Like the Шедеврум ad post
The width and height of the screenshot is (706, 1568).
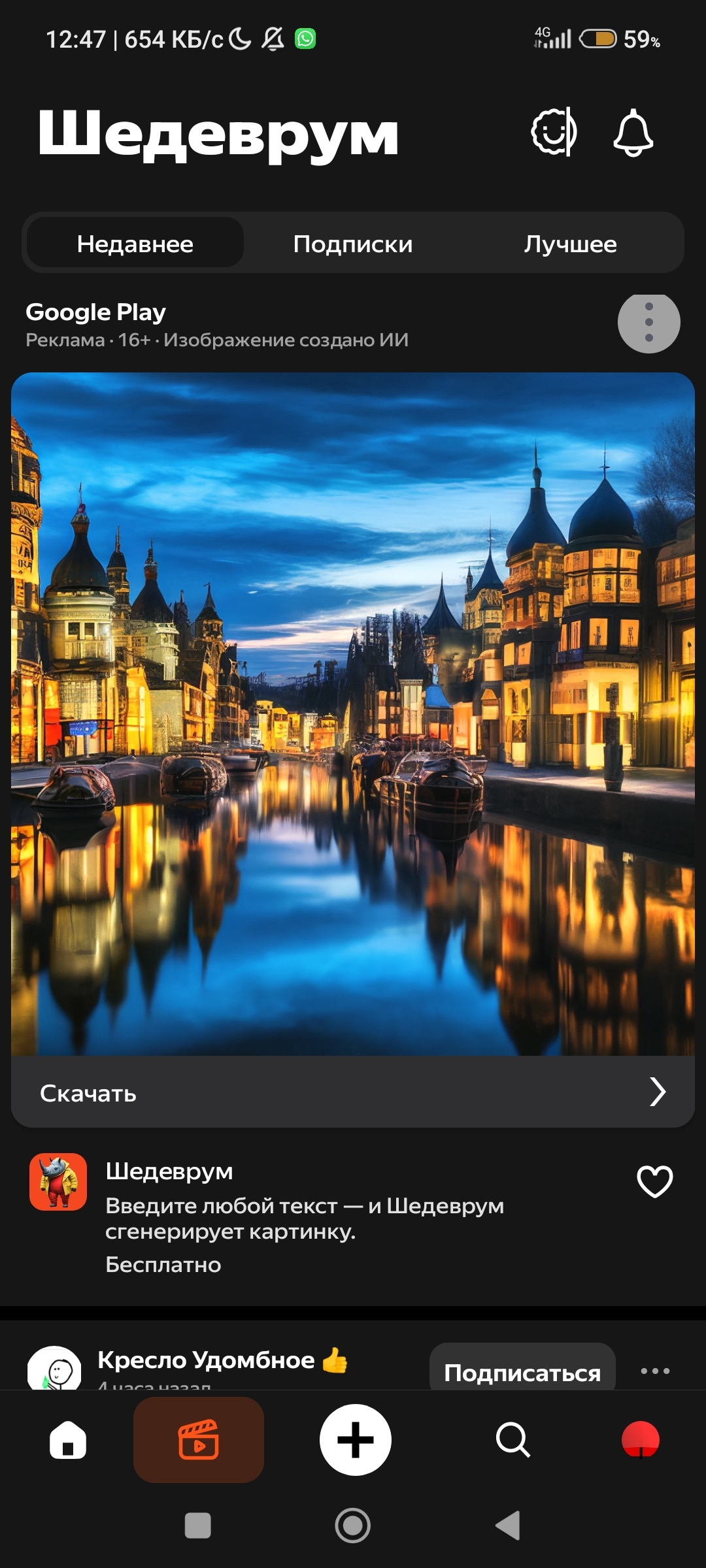[x=654, y=1181]
